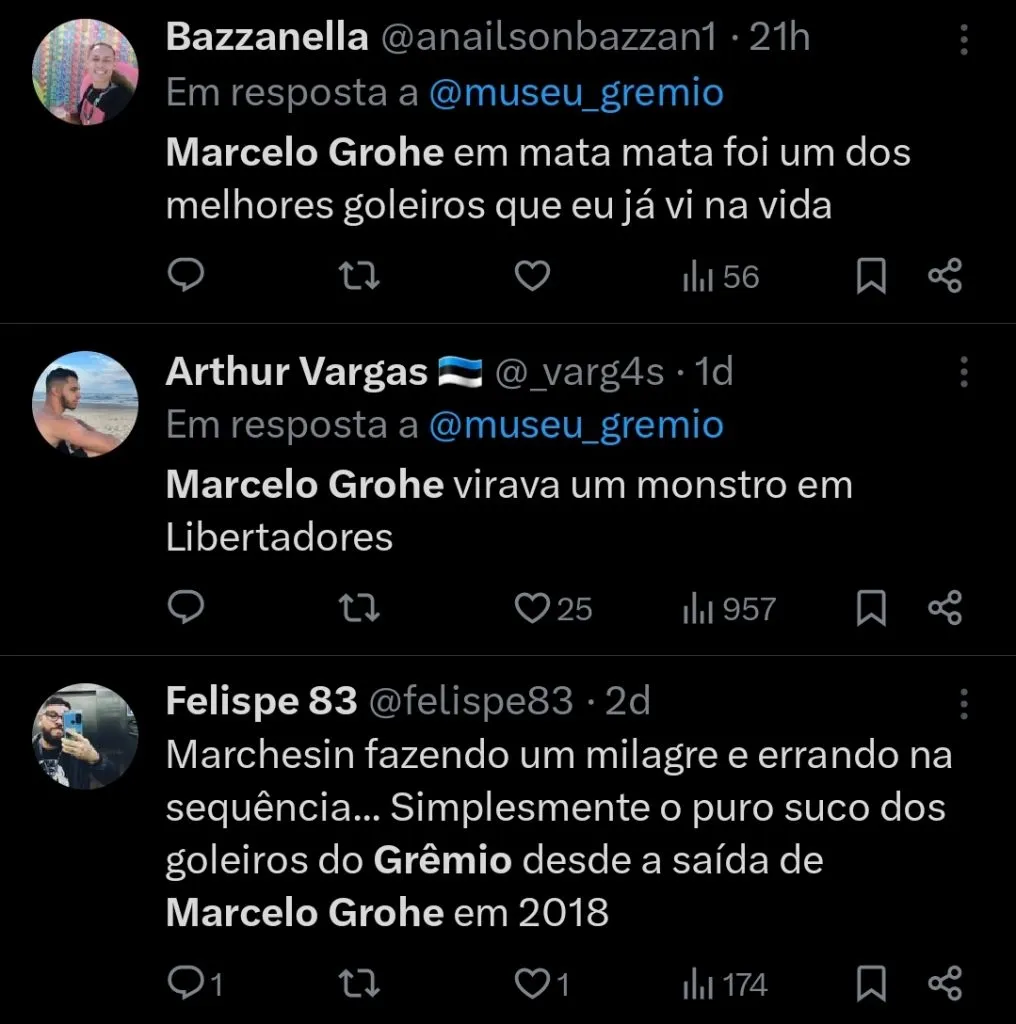Retweet Bazzanella's tweet
Viewport: 1016px width, 1024px height.
click(358, 275)
